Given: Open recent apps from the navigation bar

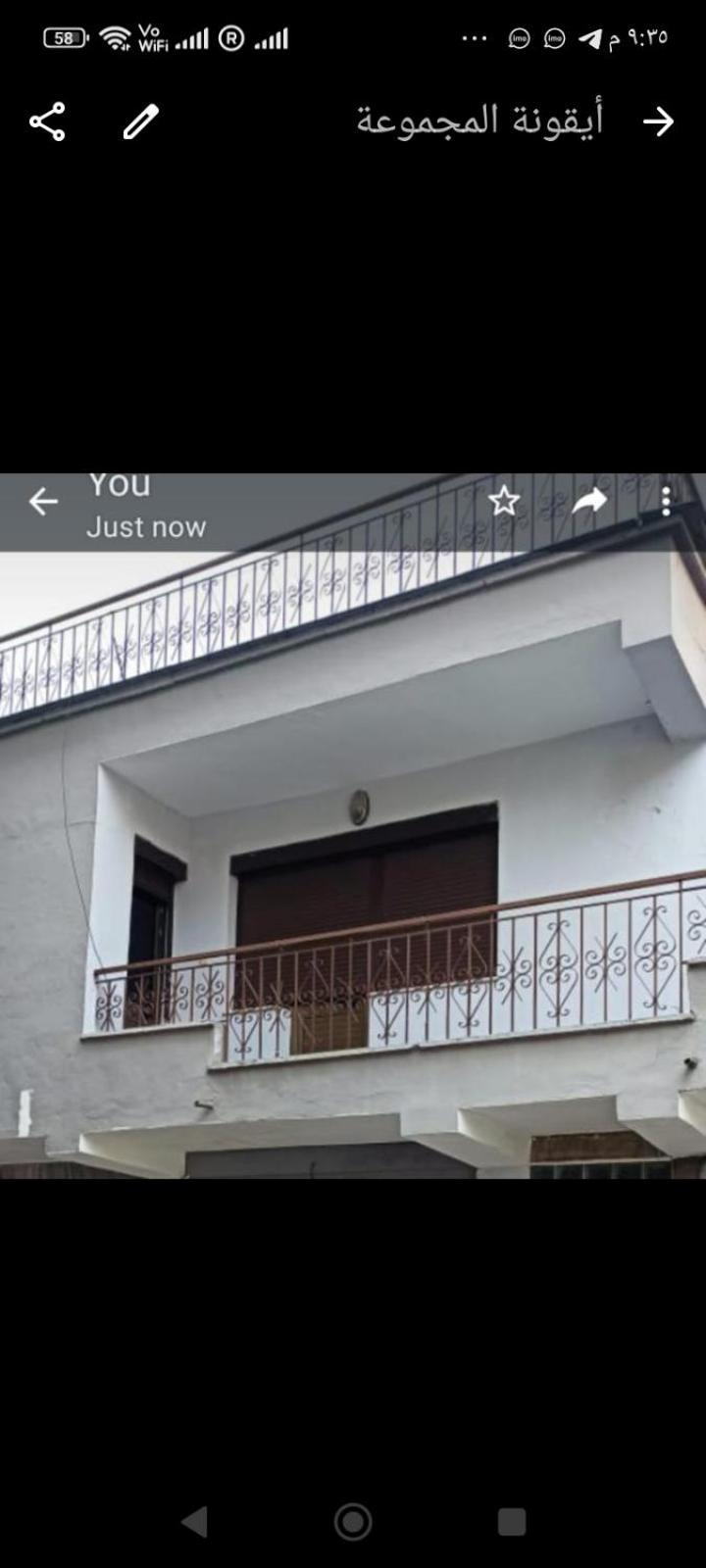Looking at the screenshot, I should [511, 1522].
